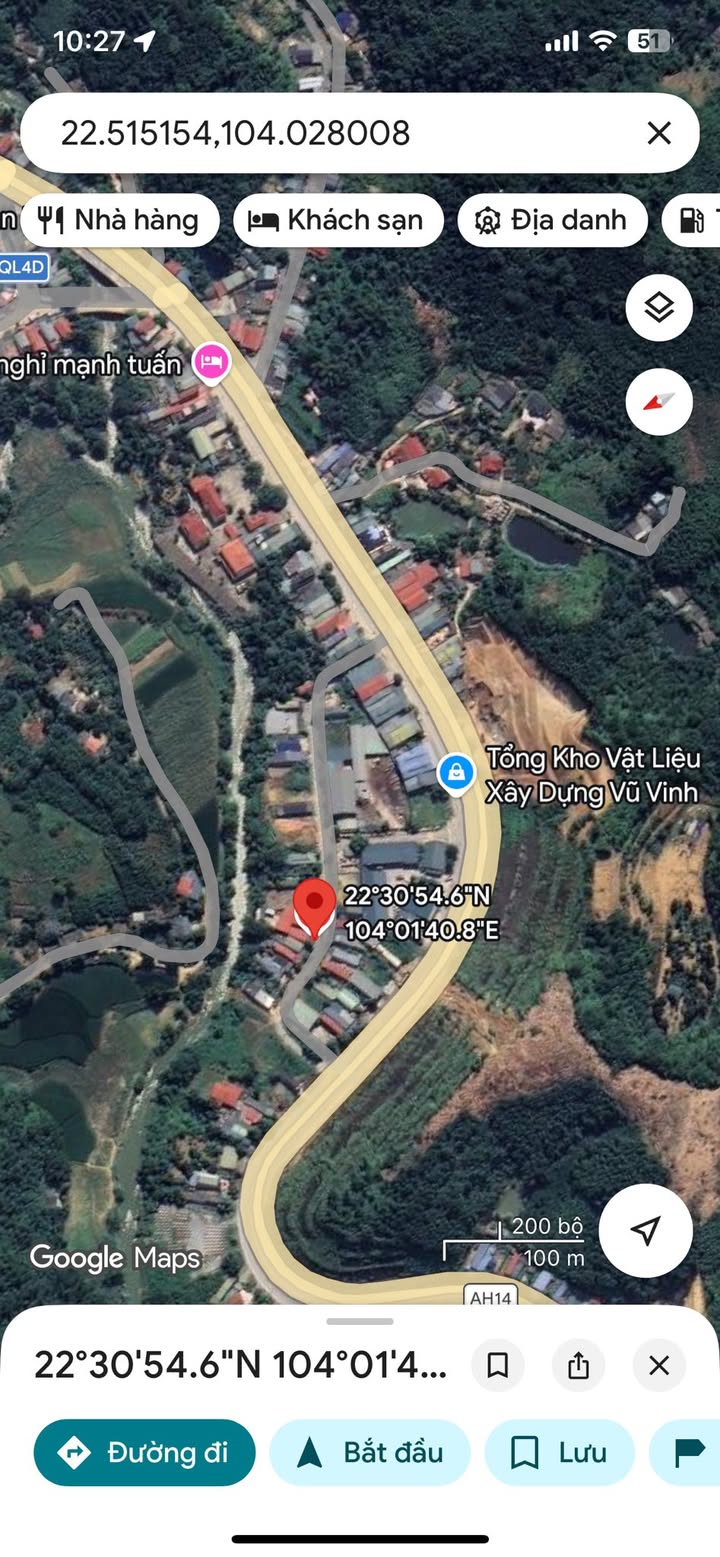The height and width of the screenshot is (1557, 720).
Task: Tap the flag button beside Lưu
Action: [x=690, y=1452]
